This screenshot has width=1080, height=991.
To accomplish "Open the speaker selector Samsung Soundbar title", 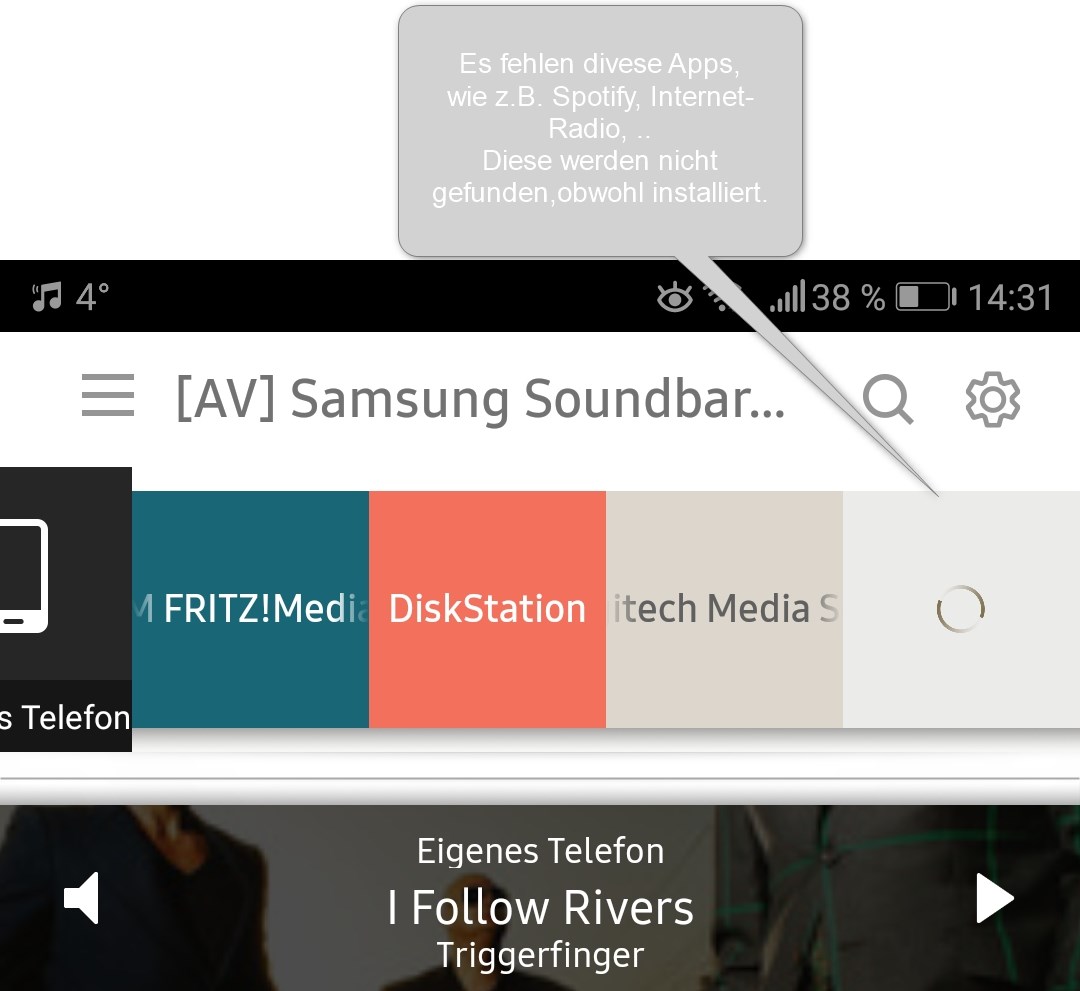I will coord(480,399).
